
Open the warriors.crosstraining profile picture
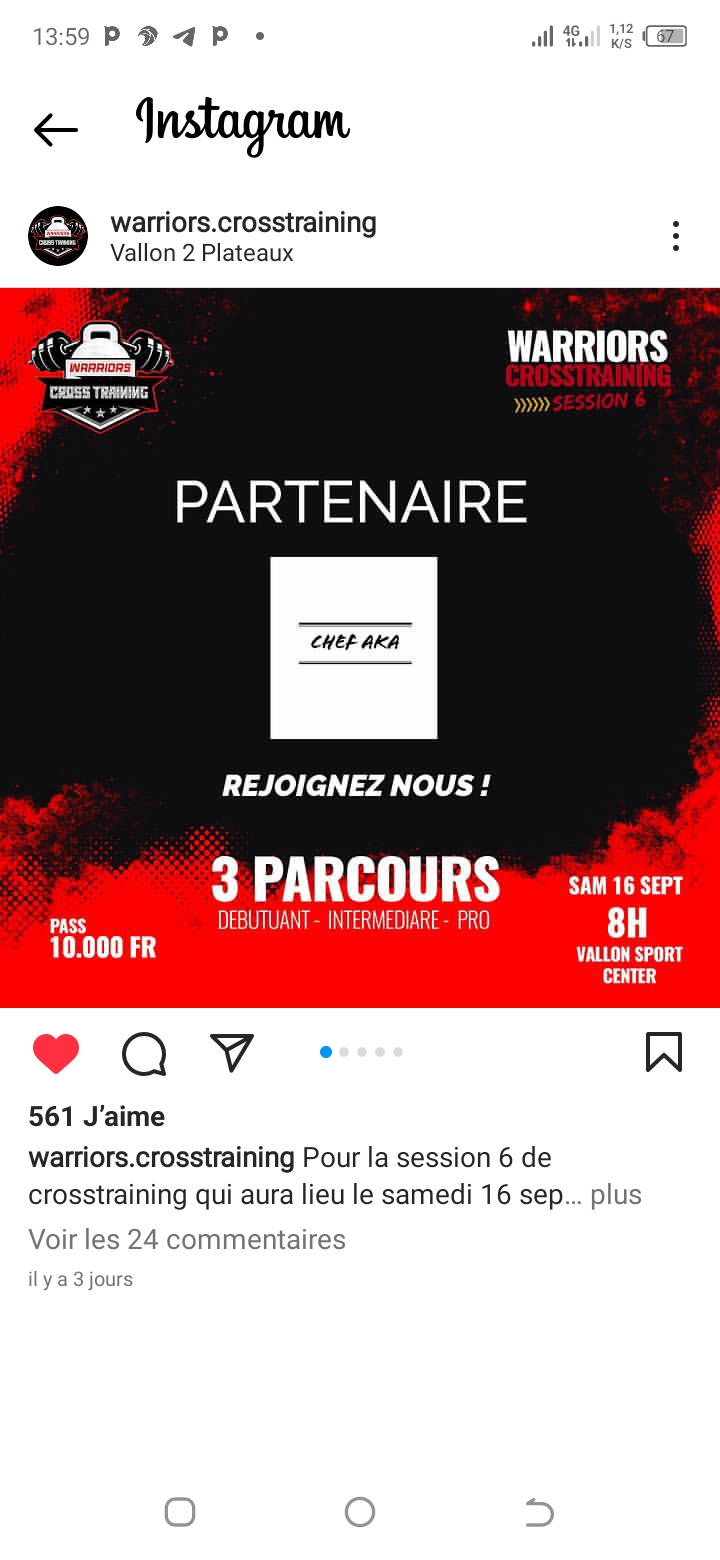coord(58,236)
